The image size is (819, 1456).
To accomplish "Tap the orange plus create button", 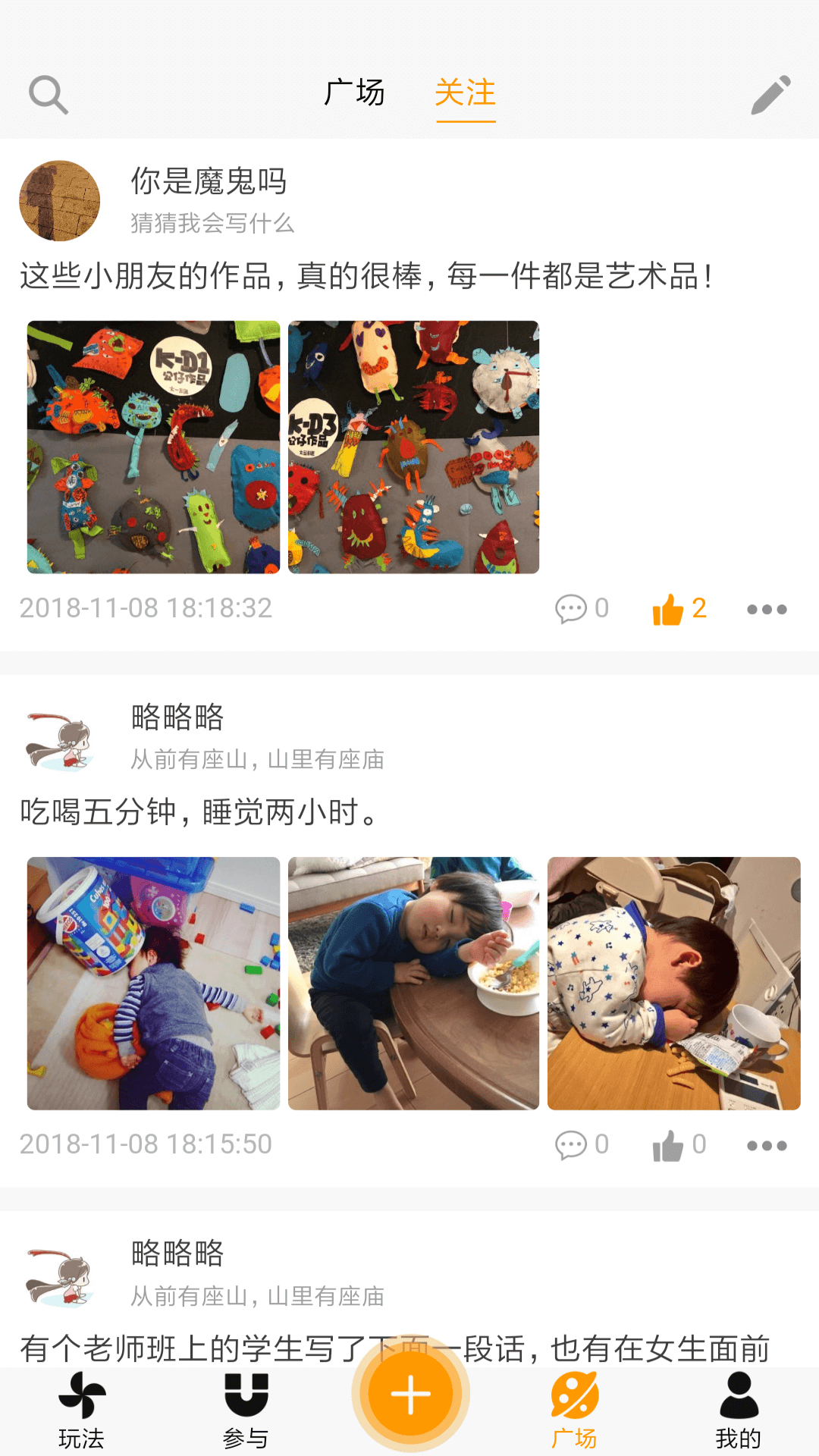I will pyautogui.click(x=410, y=1394).
